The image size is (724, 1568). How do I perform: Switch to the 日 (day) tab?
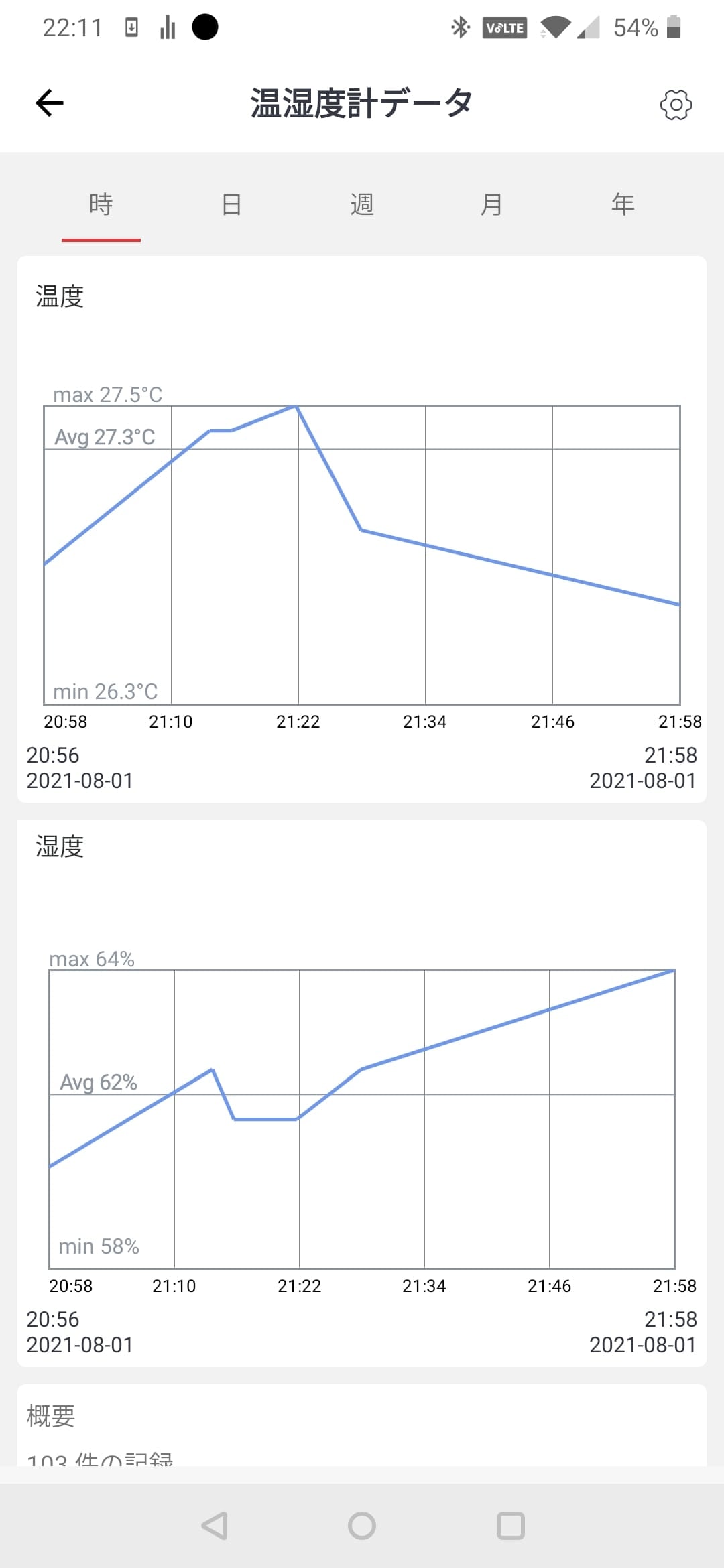(x=231, y=204)
